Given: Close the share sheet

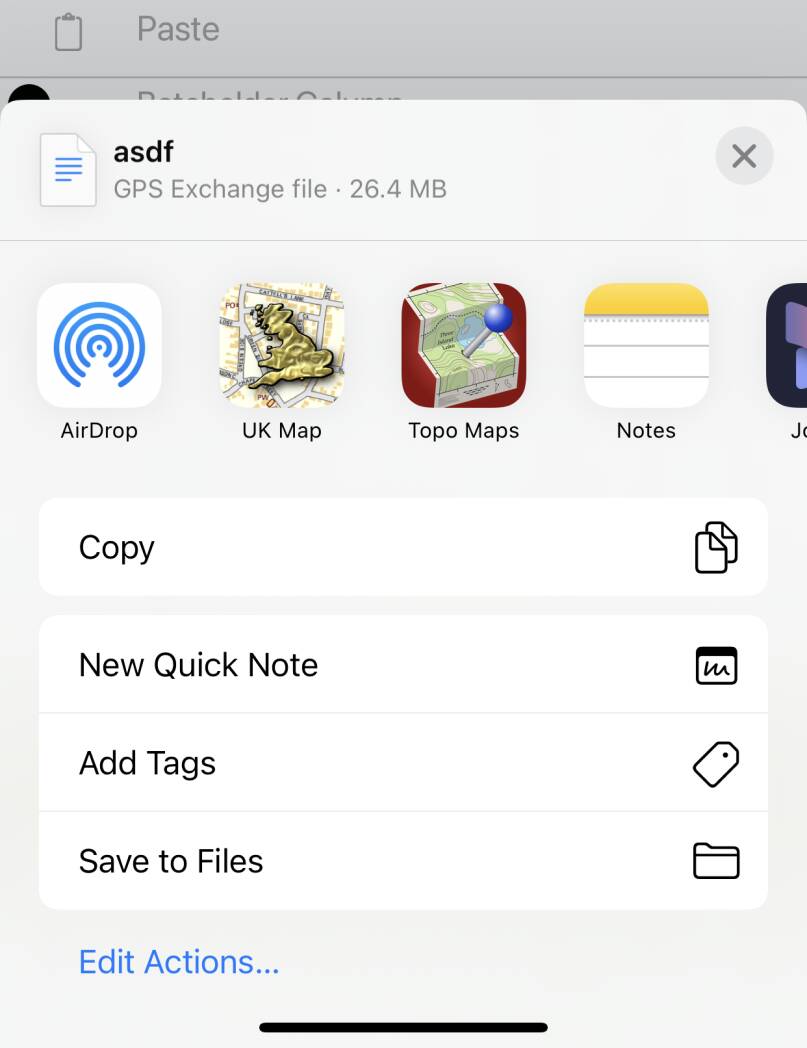Looking at the screenshot, I should [744, 156].
